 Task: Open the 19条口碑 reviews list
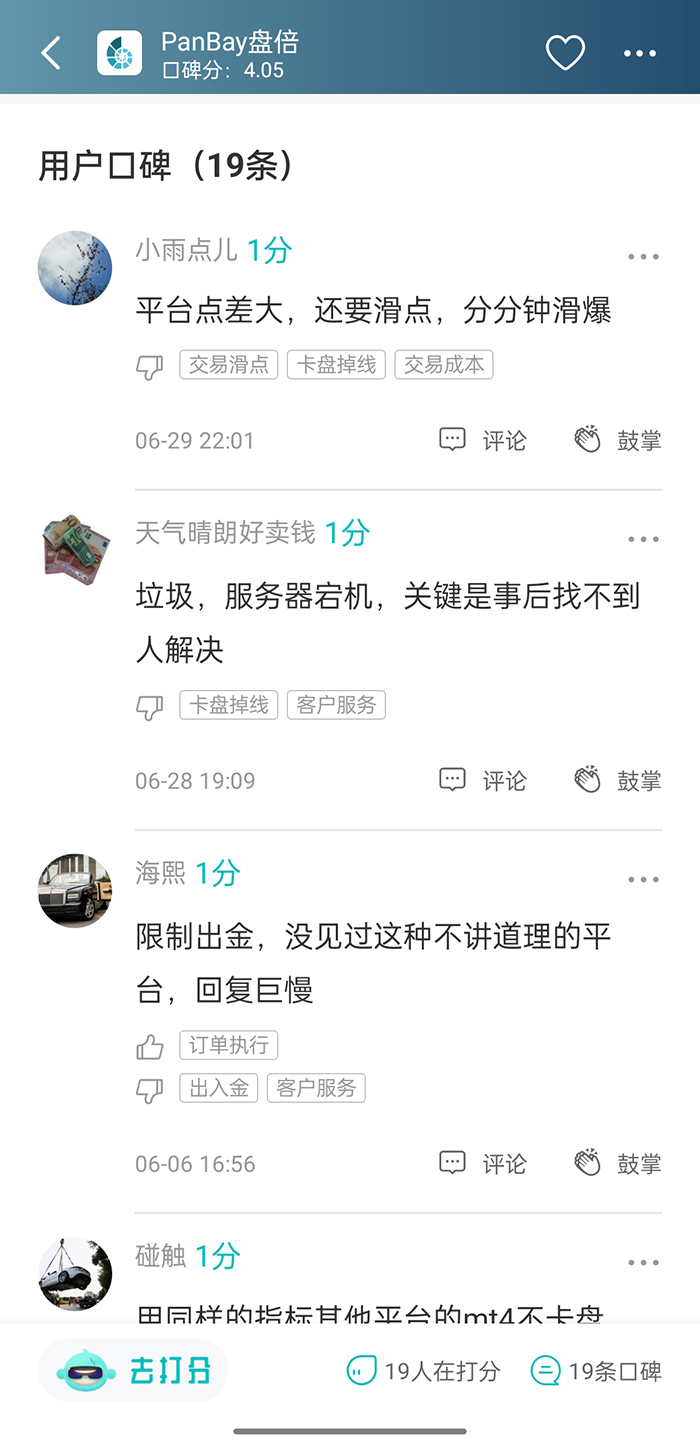596,1371
